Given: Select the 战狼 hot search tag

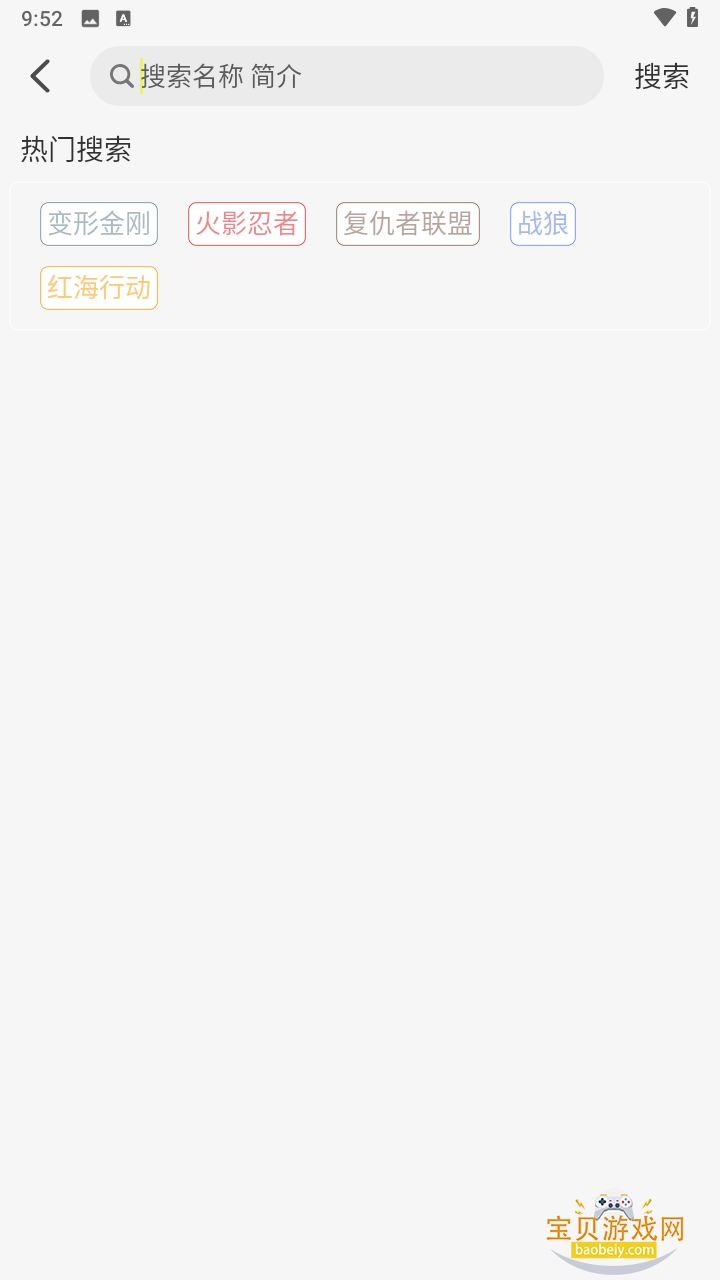Looking at the screenshot, I should tap(542, 223).
